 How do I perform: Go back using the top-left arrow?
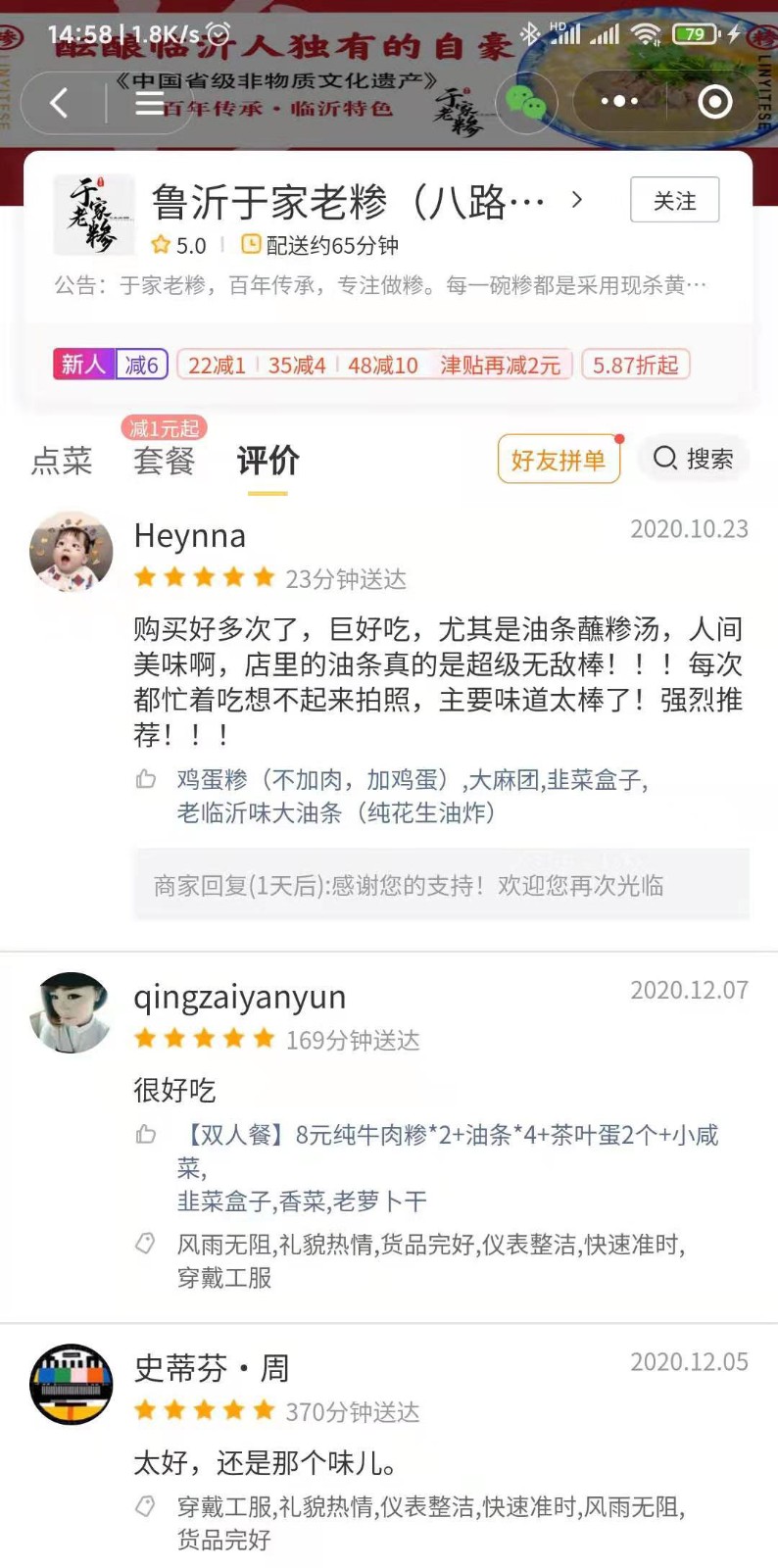pos(59,102)
